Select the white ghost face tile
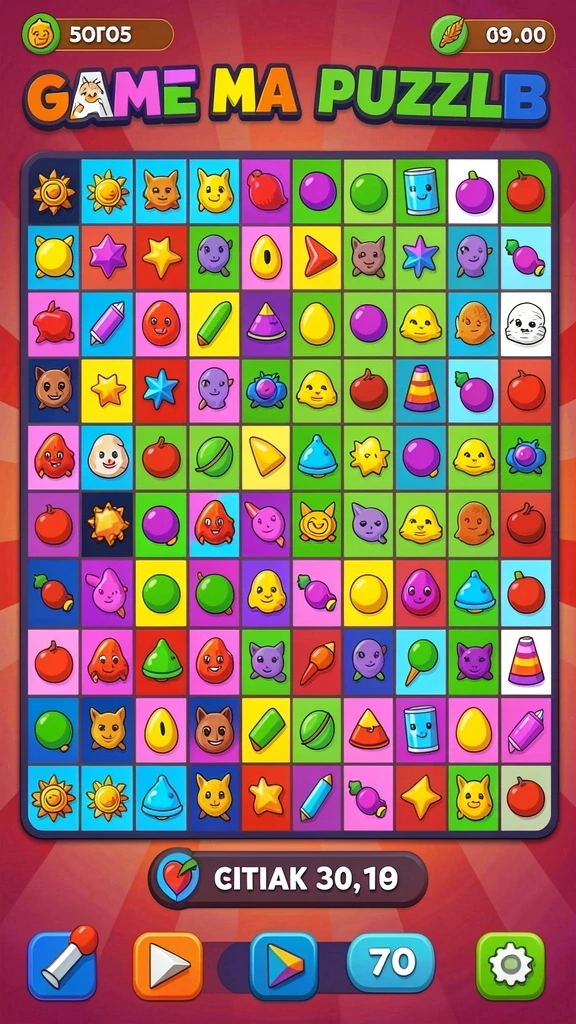The height and width of the screenshot is (1024, 576). point(526,324)
